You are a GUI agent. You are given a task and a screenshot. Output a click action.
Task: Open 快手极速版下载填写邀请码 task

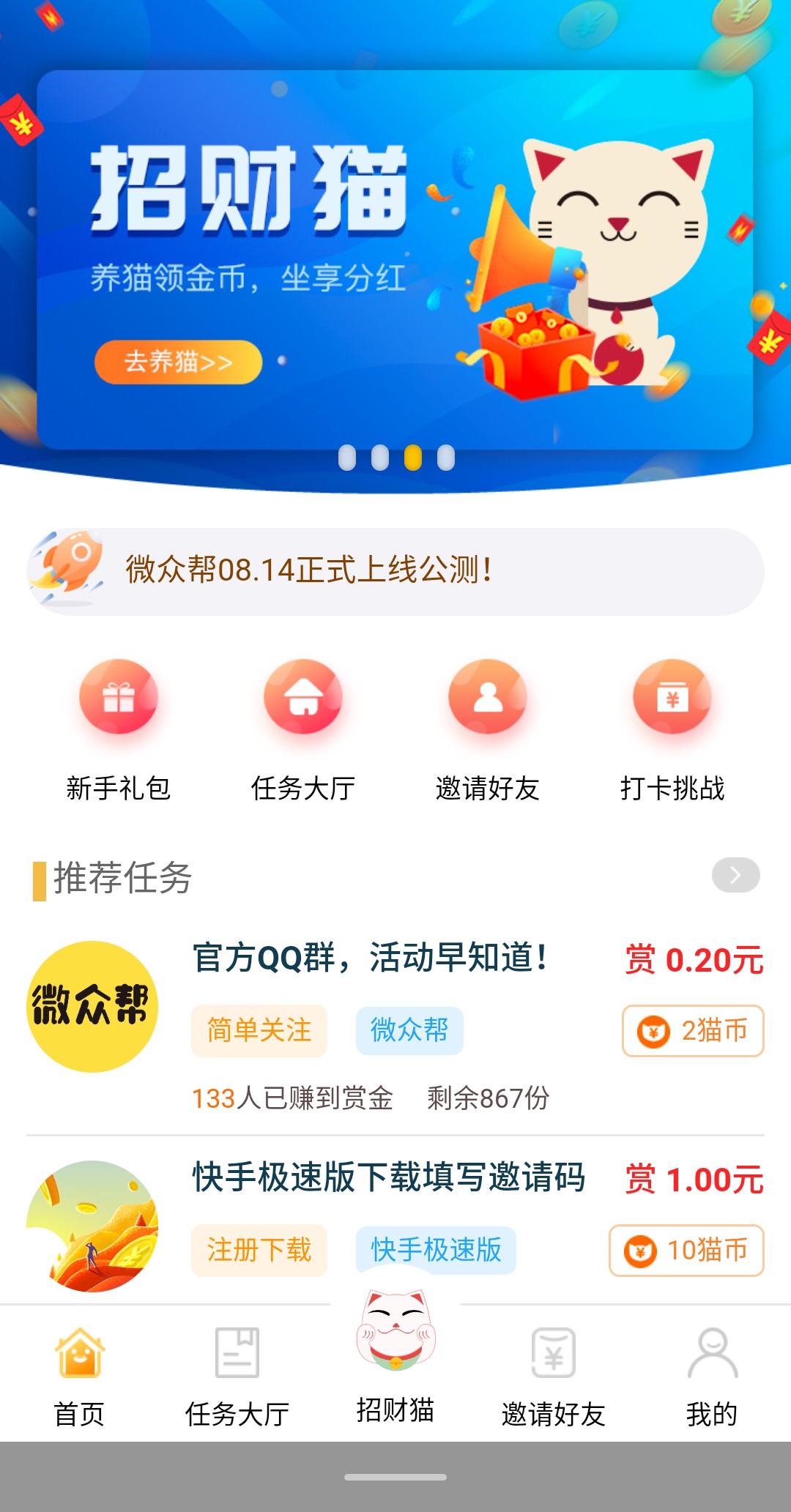pos(395,1223)
